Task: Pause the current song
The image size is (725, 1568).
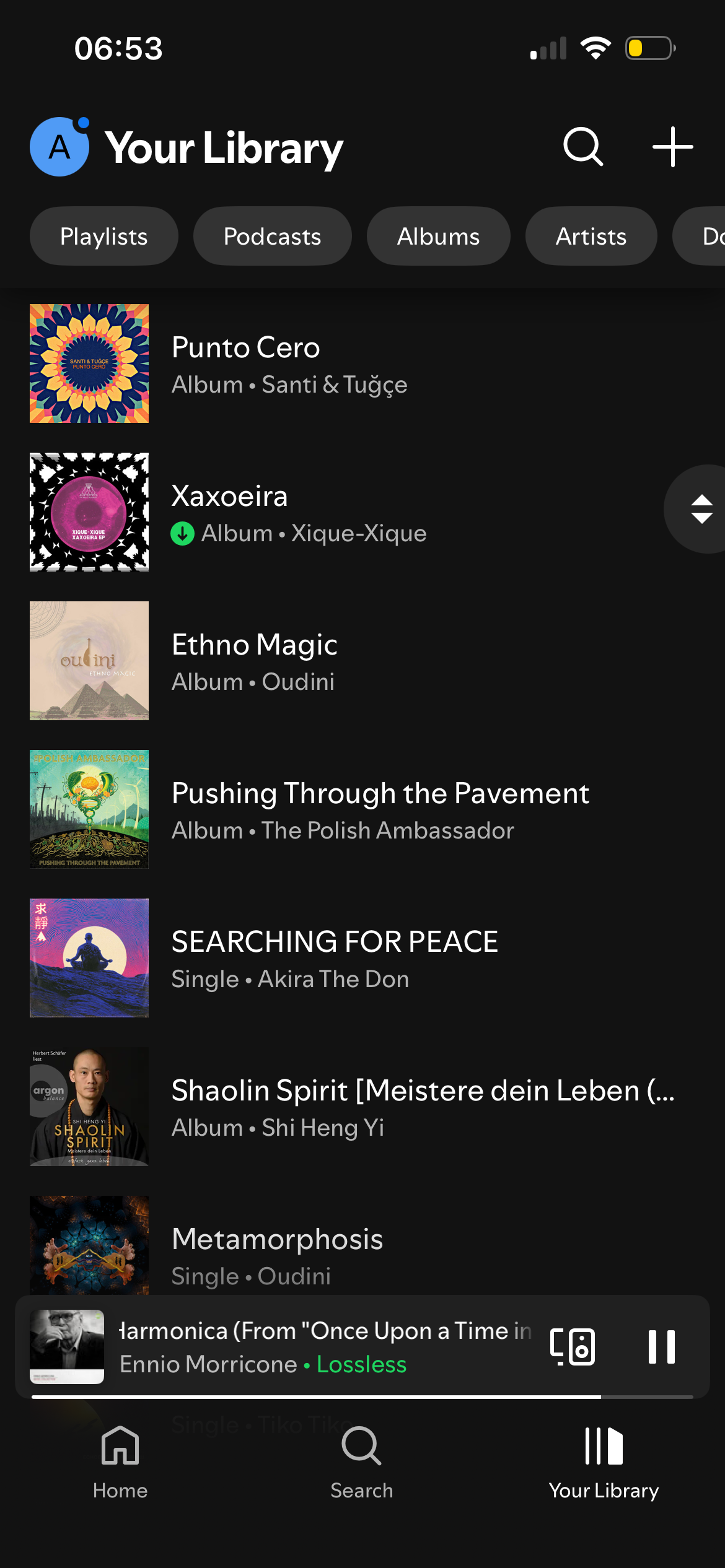Action: (x=661, y=1346)
